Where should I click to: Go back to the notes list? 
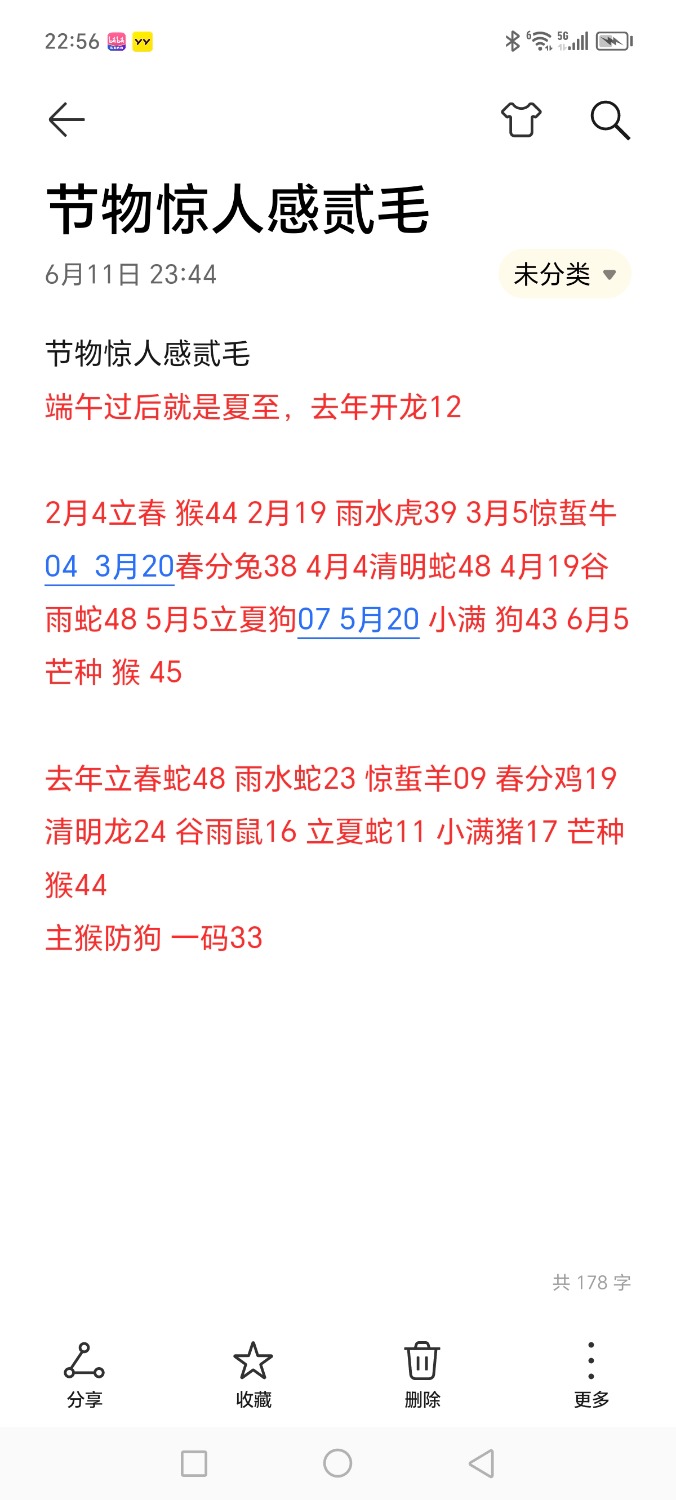pos(67,120)
